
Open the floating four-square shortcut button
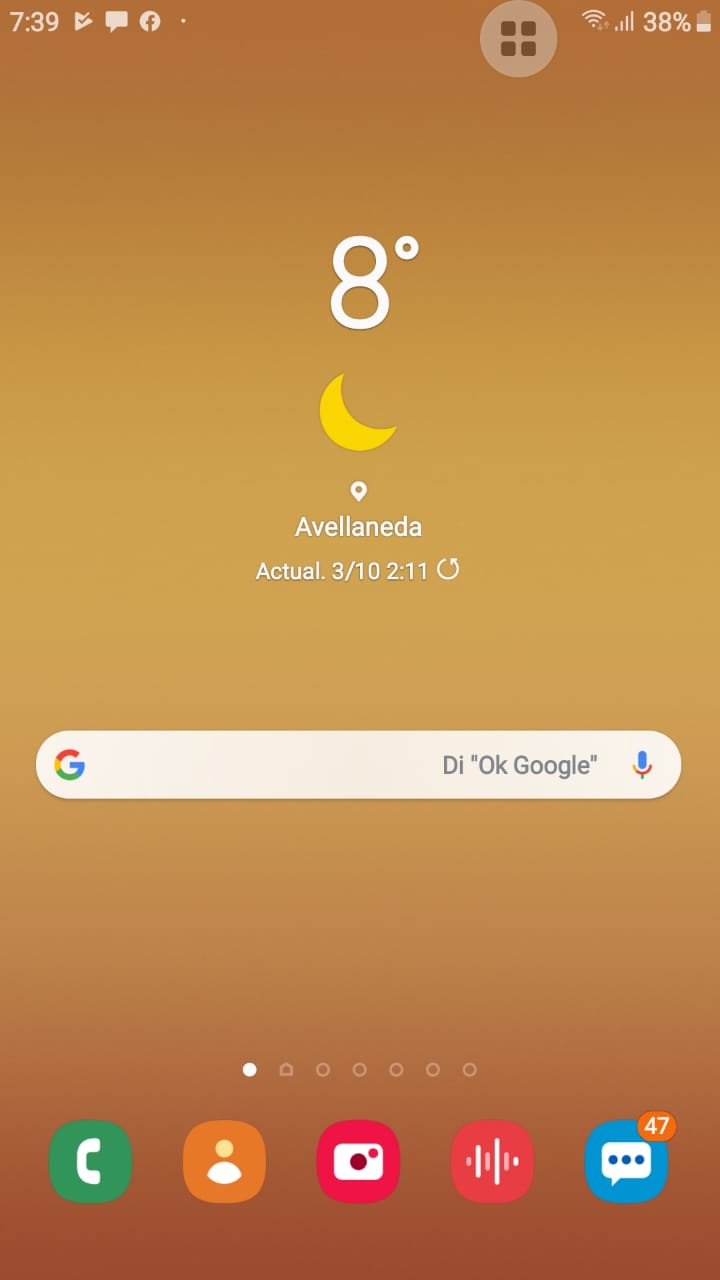pos(518,40)
